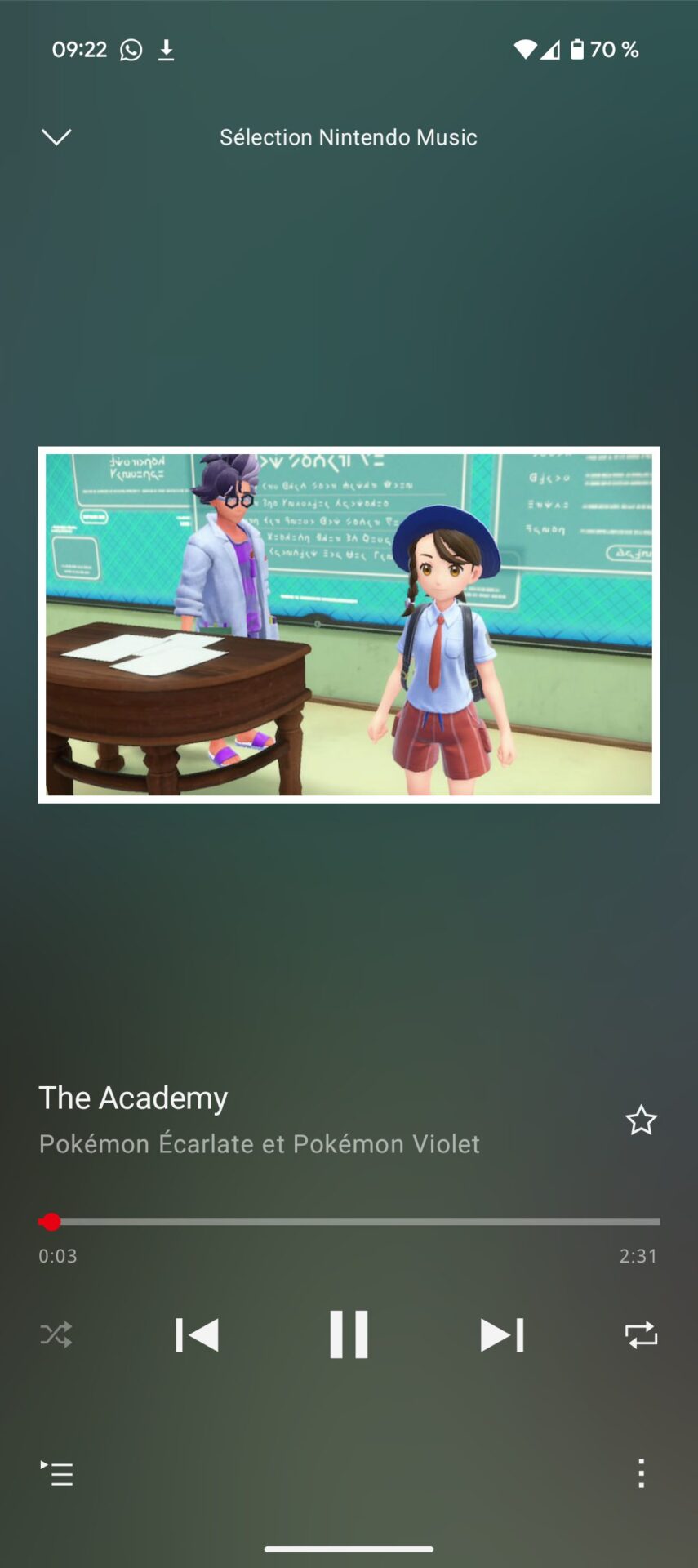This screenshot has height=1568, width=698.
Task: Tap the middle of the playback progress bar
Action: (x=349, y=1222)
